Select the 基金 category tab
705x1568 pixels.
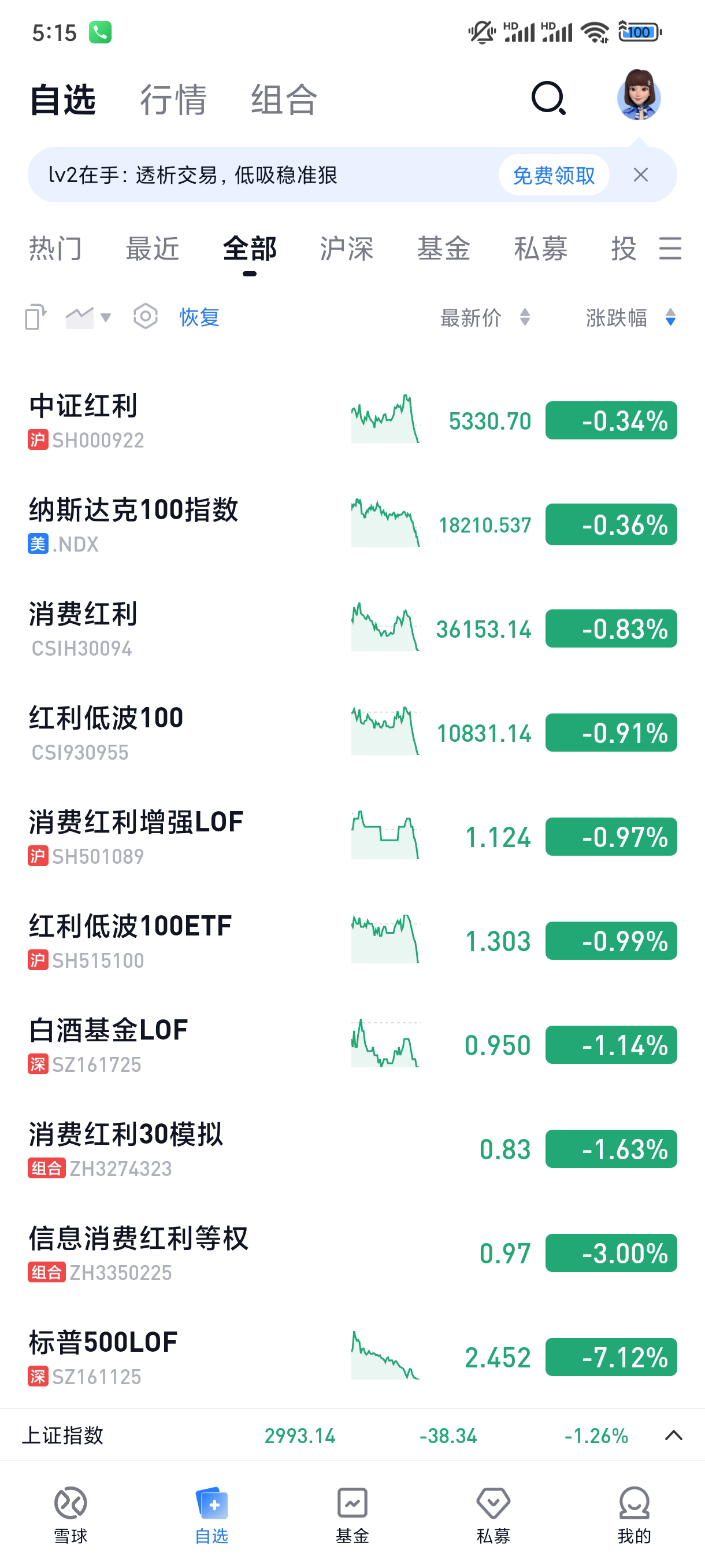click(x=443, y=249)
